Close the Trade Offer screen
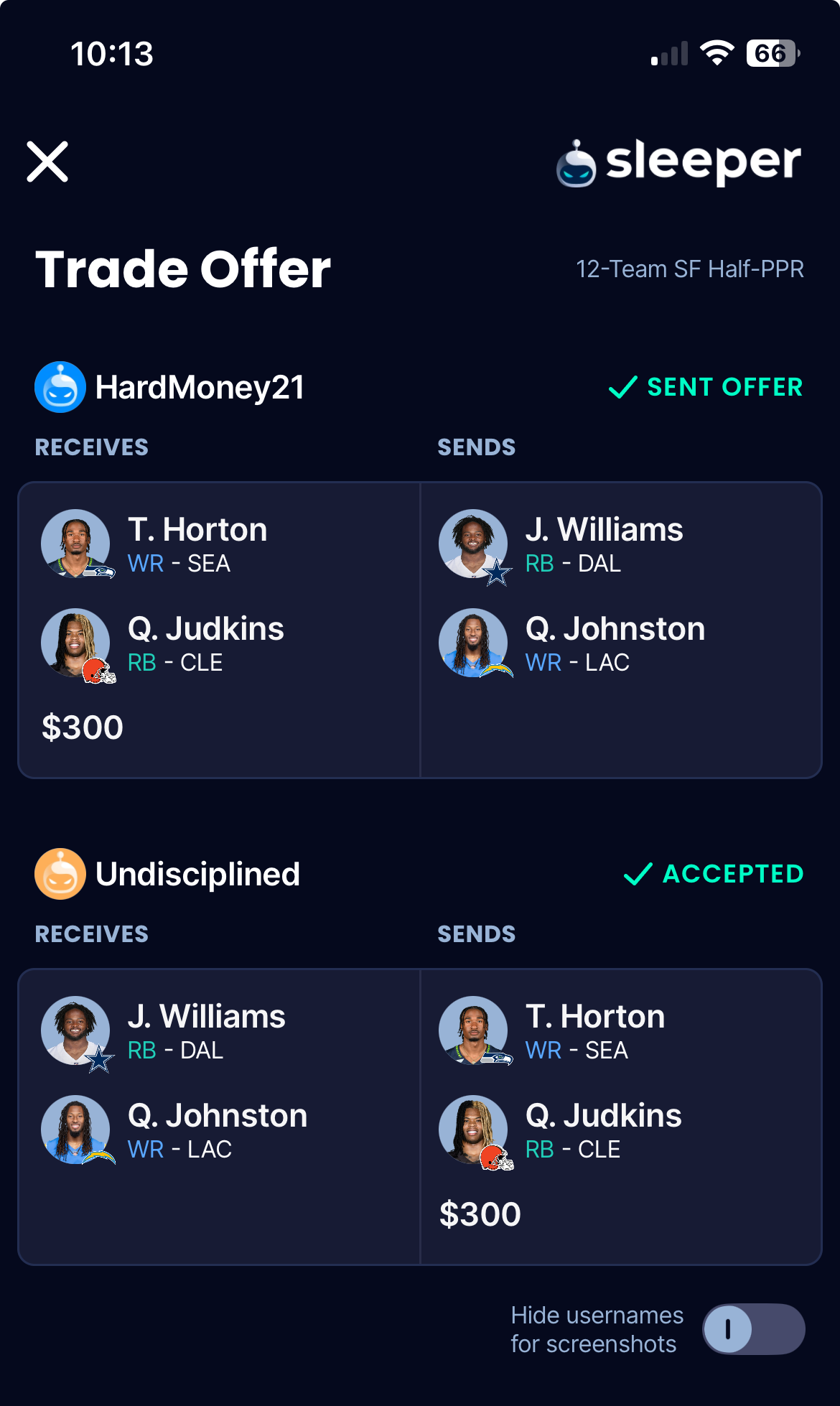Viewport: 840px width, 1406px height. coord(47,162)
